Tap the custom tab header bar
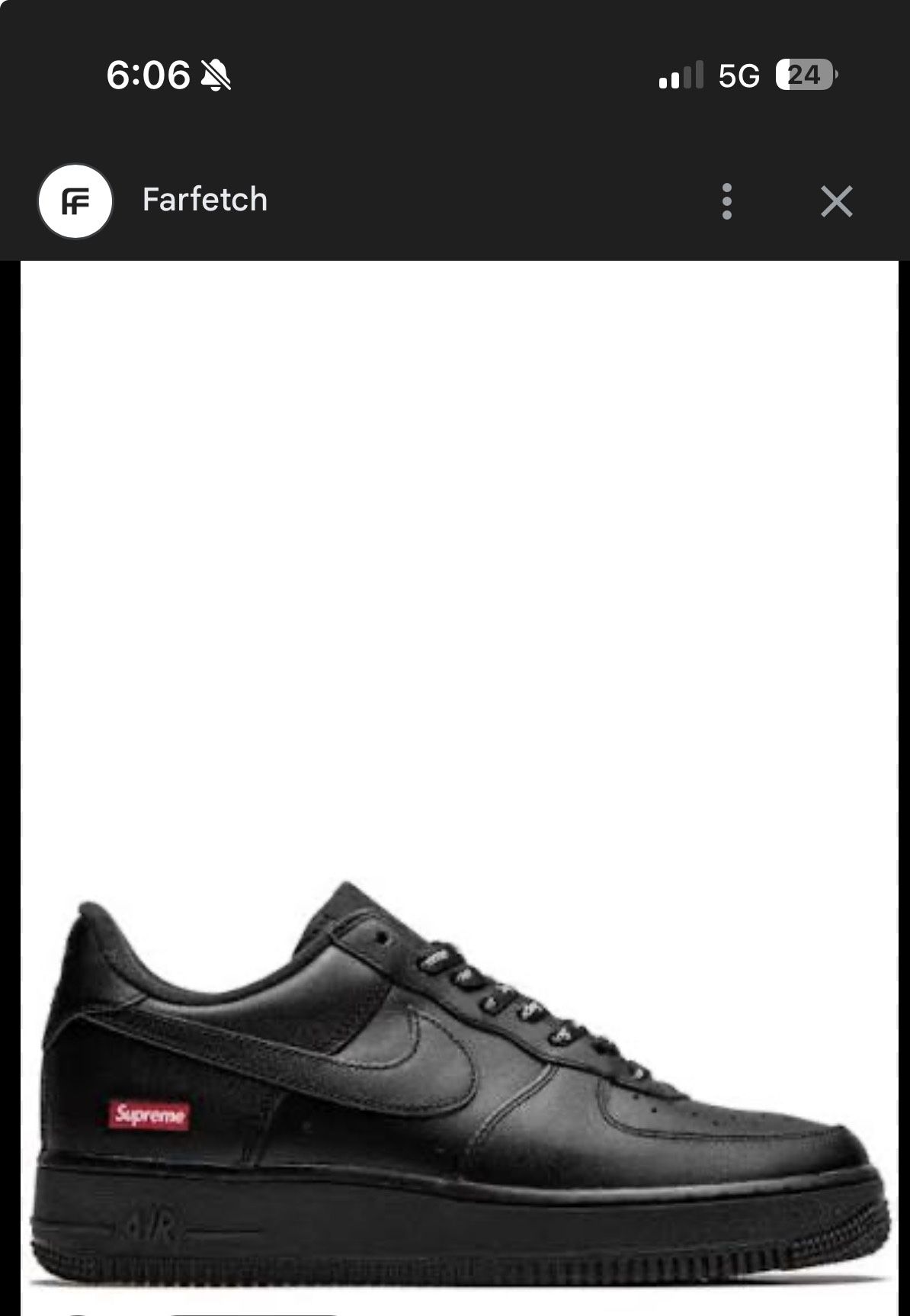910x1316 pixels. (455, 200)
